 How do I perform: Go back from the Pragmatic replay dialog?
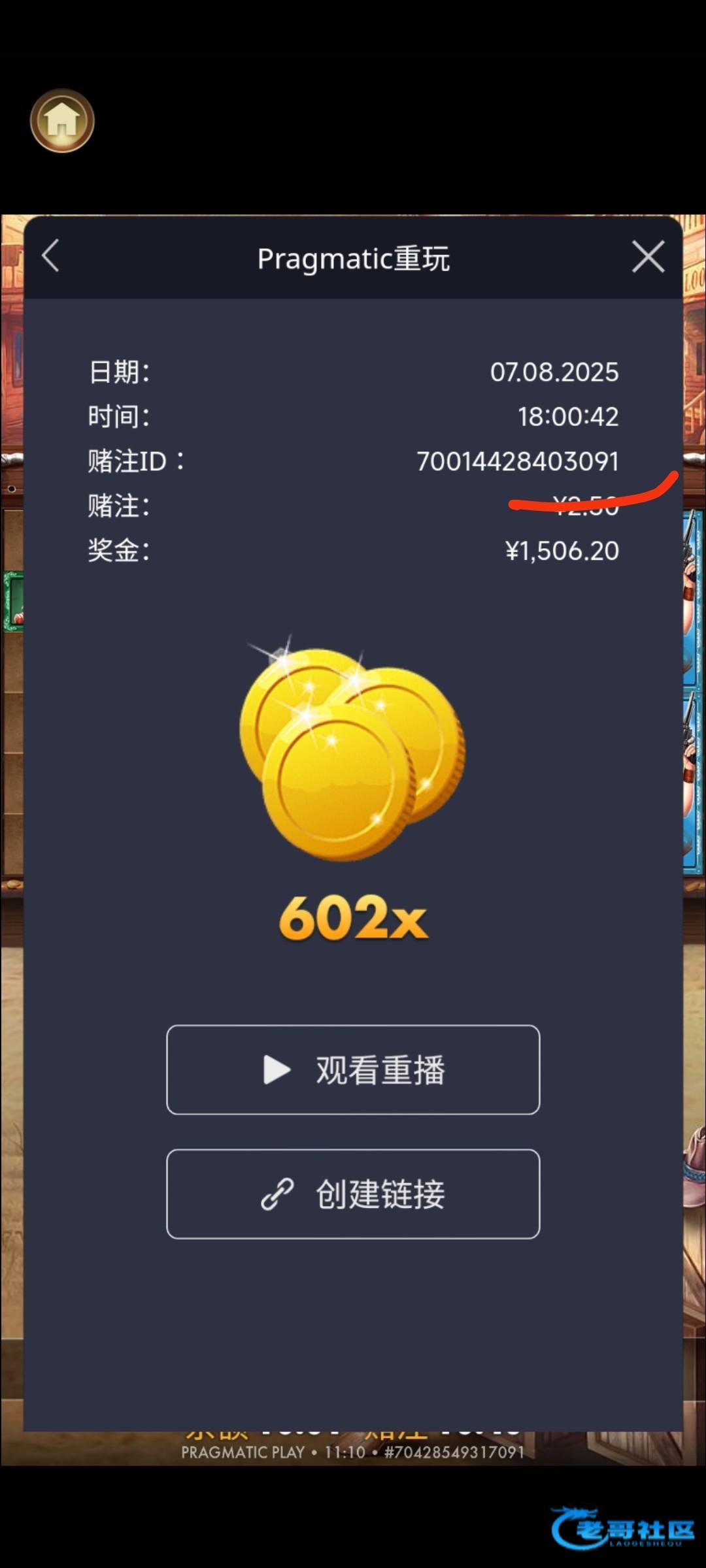tap(50, 255)
